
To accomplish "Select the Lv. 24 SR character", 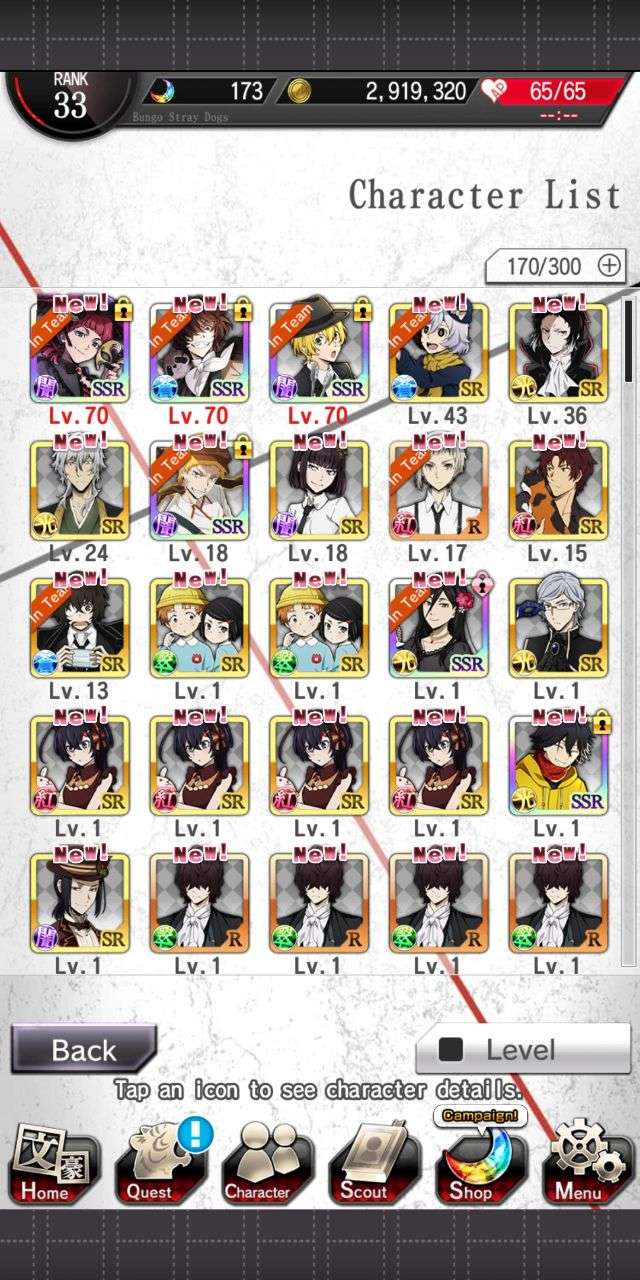I will (80, 489).
